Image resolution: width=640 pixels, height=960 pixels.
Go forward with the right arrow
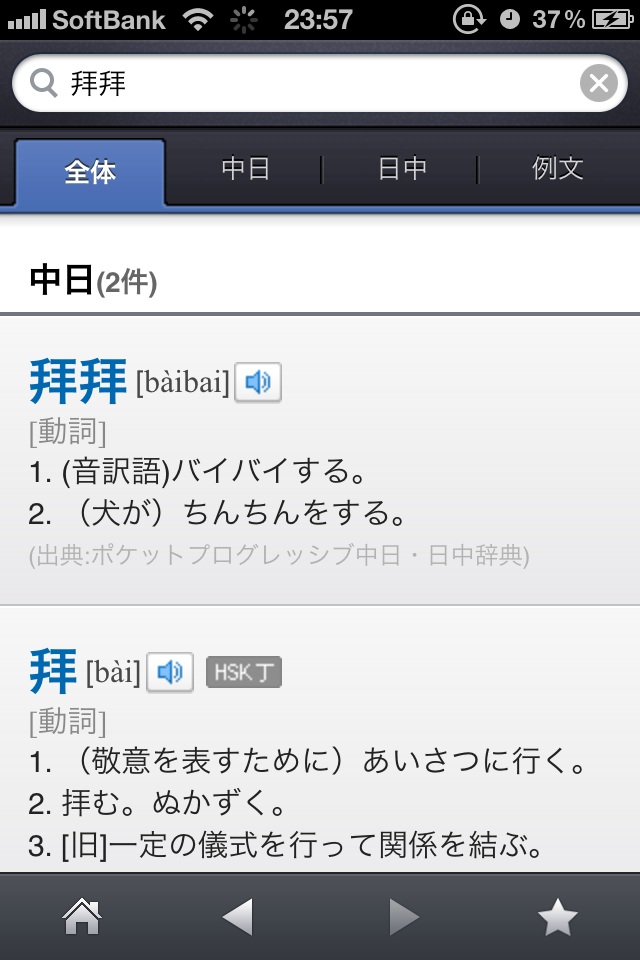[x=402, y=916]
